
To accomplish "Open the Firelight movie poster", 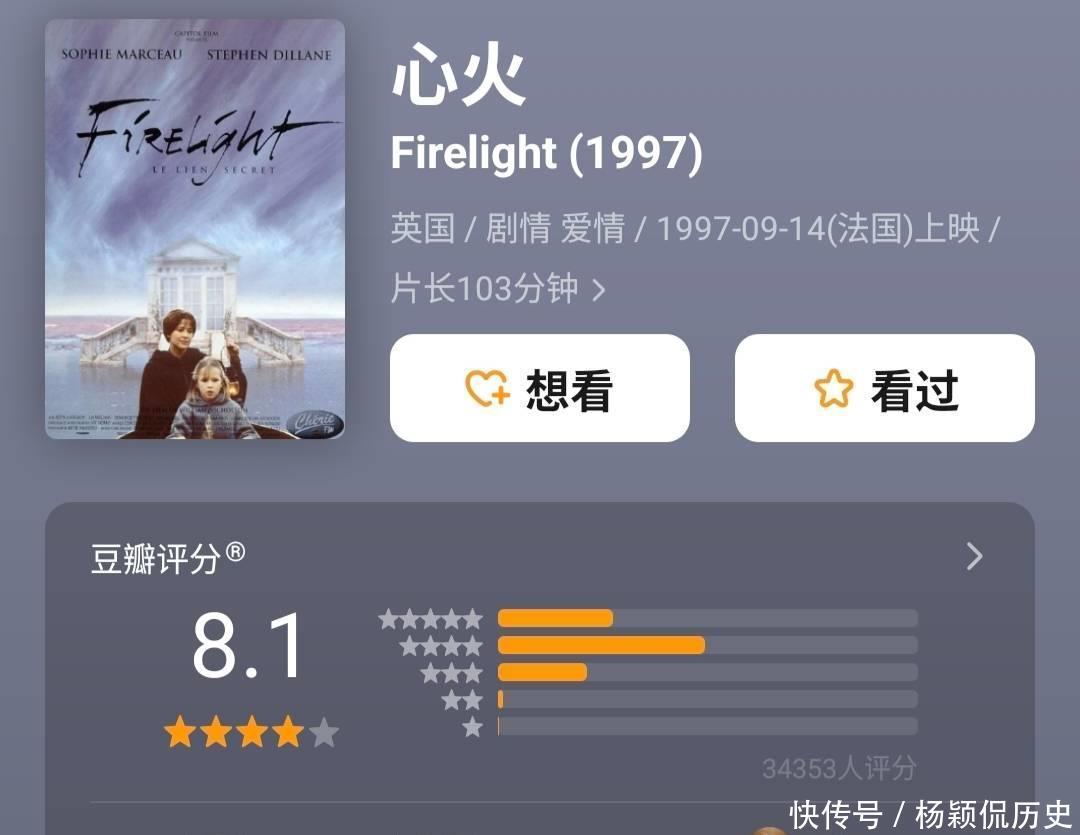I will pyautogui.click(x=195, y=229).
